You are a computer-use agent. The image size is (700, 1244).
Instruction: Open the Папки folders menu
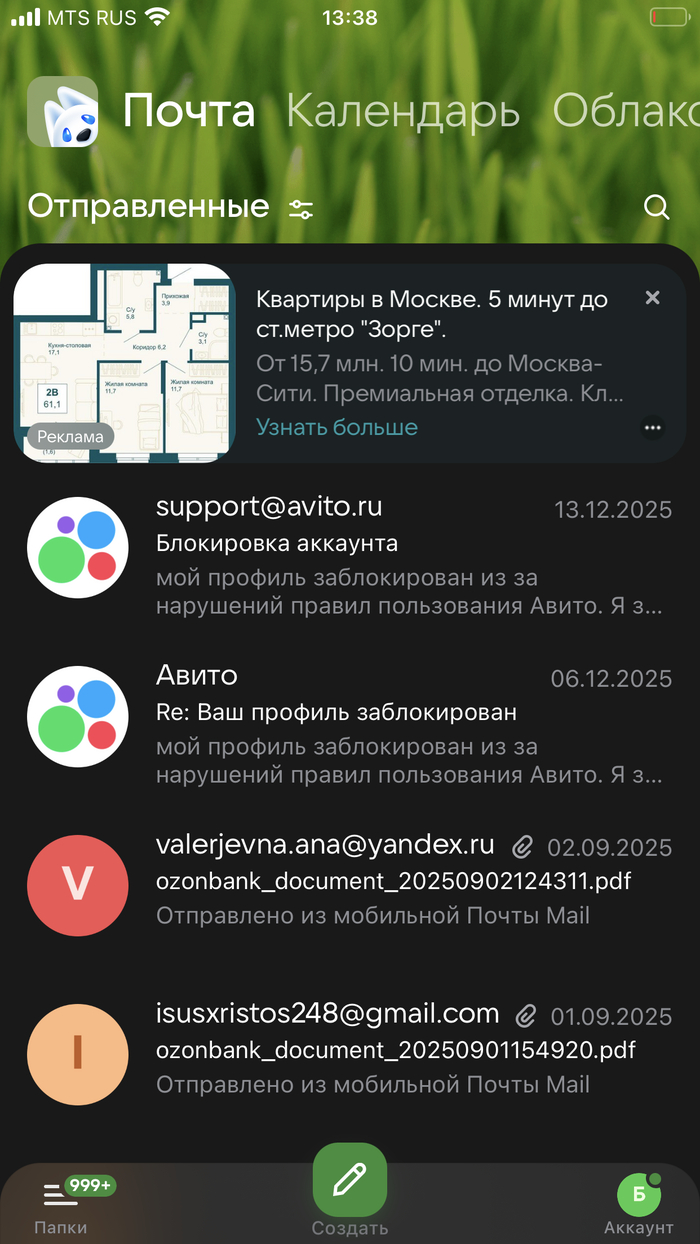[x=60, y=1203]
